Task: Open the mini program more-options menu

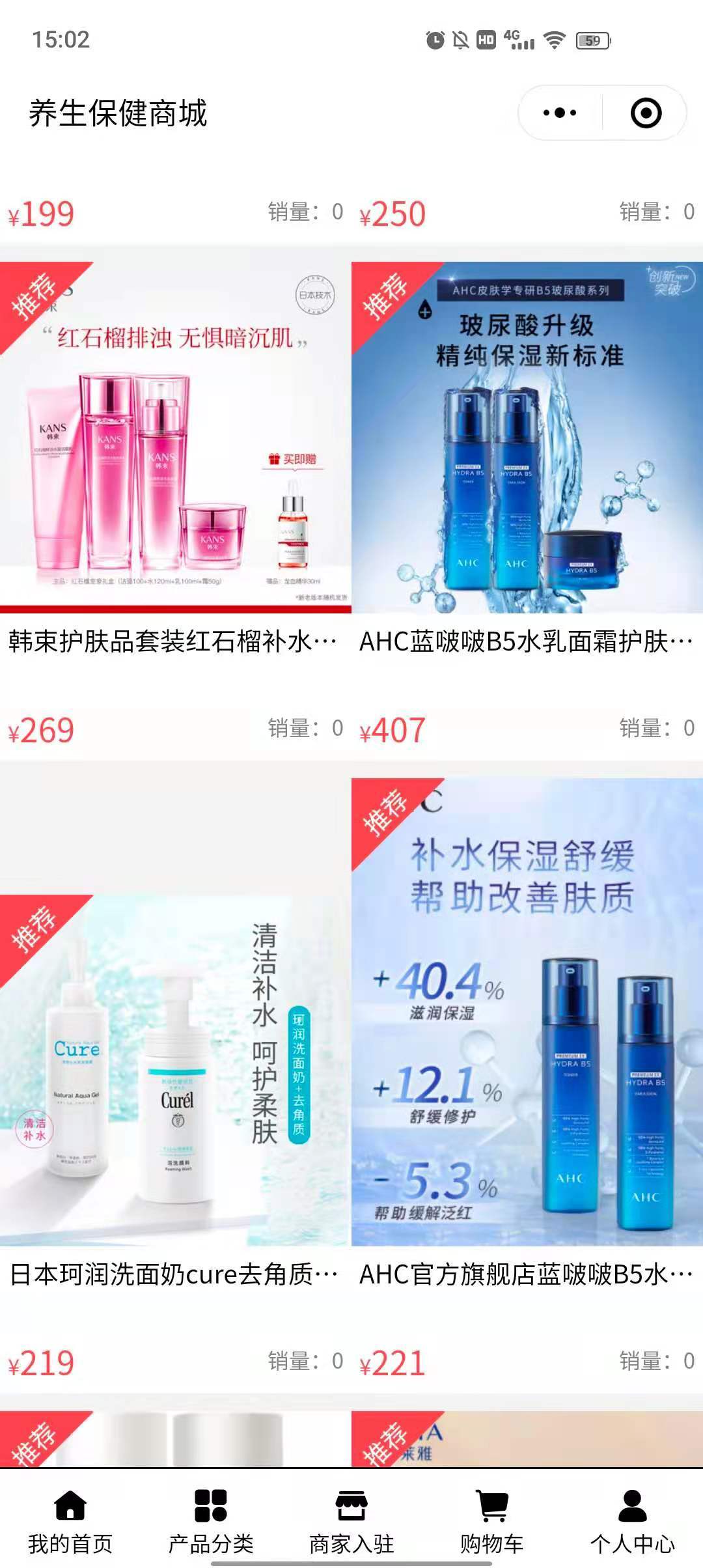Action: [x=560, y=113]
